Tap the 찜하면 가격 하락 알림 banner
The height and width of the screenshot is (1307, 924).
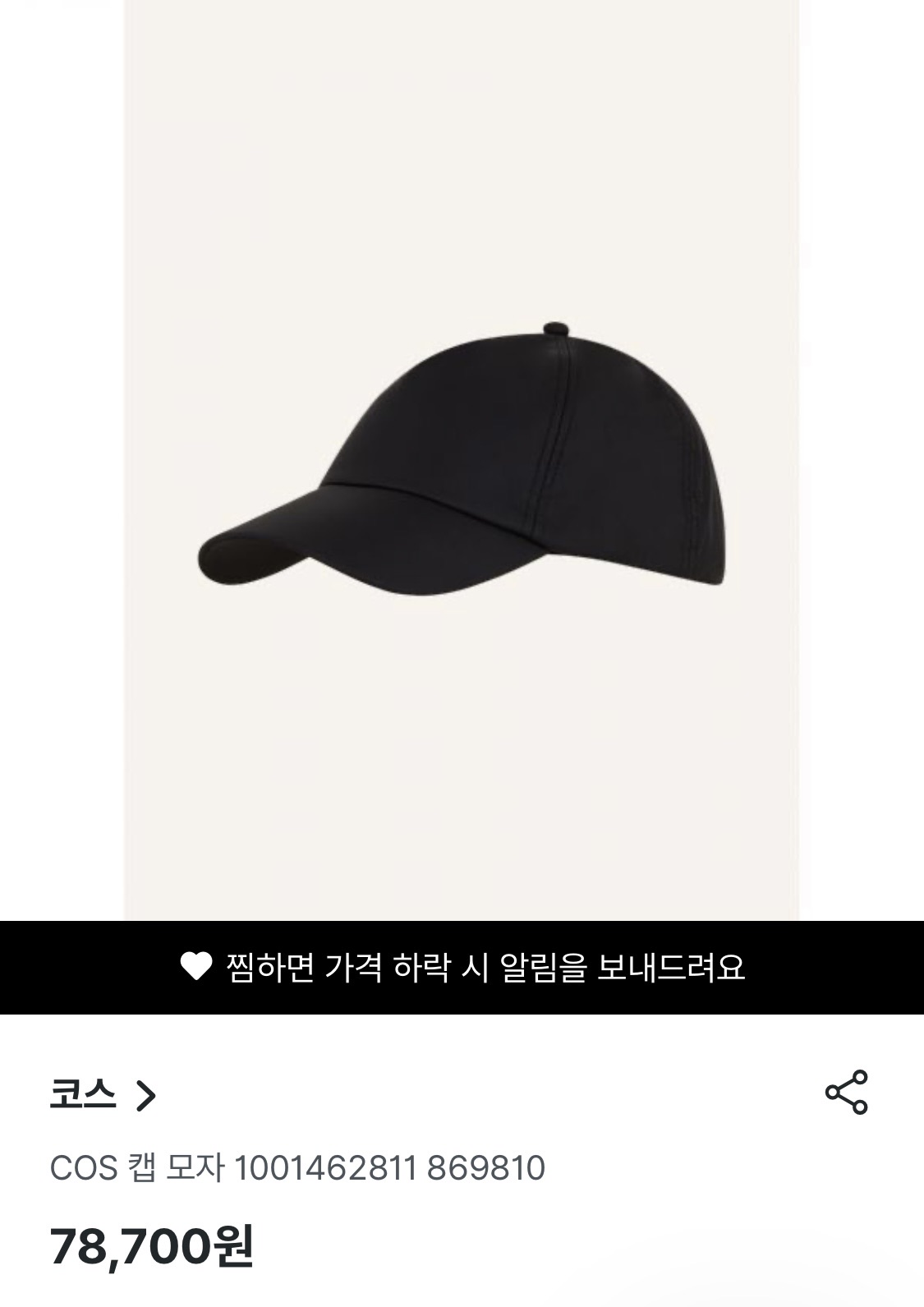click(x=462, y=967)
